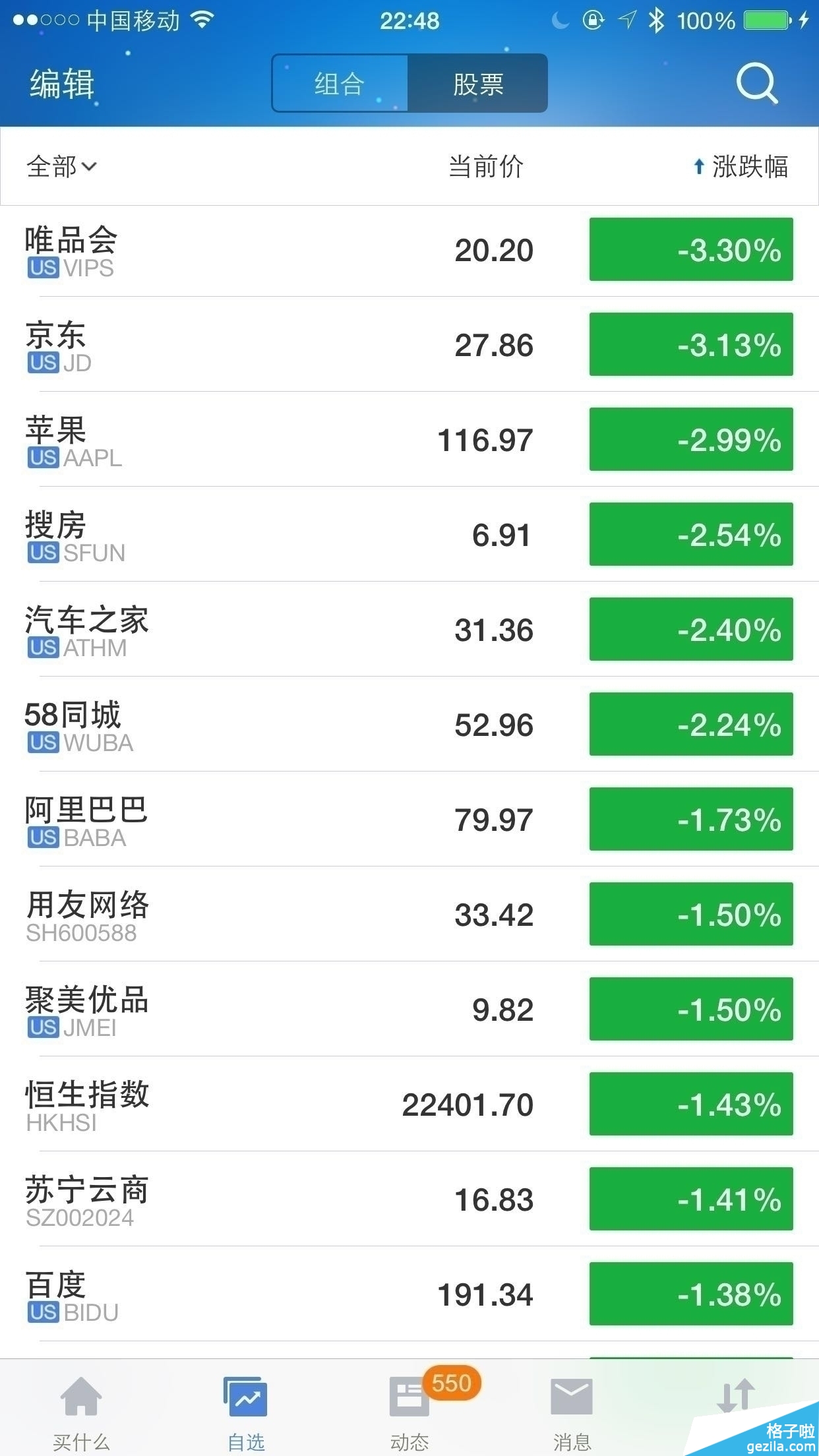Expand the 全部 filter dropdown

point(61,166)
